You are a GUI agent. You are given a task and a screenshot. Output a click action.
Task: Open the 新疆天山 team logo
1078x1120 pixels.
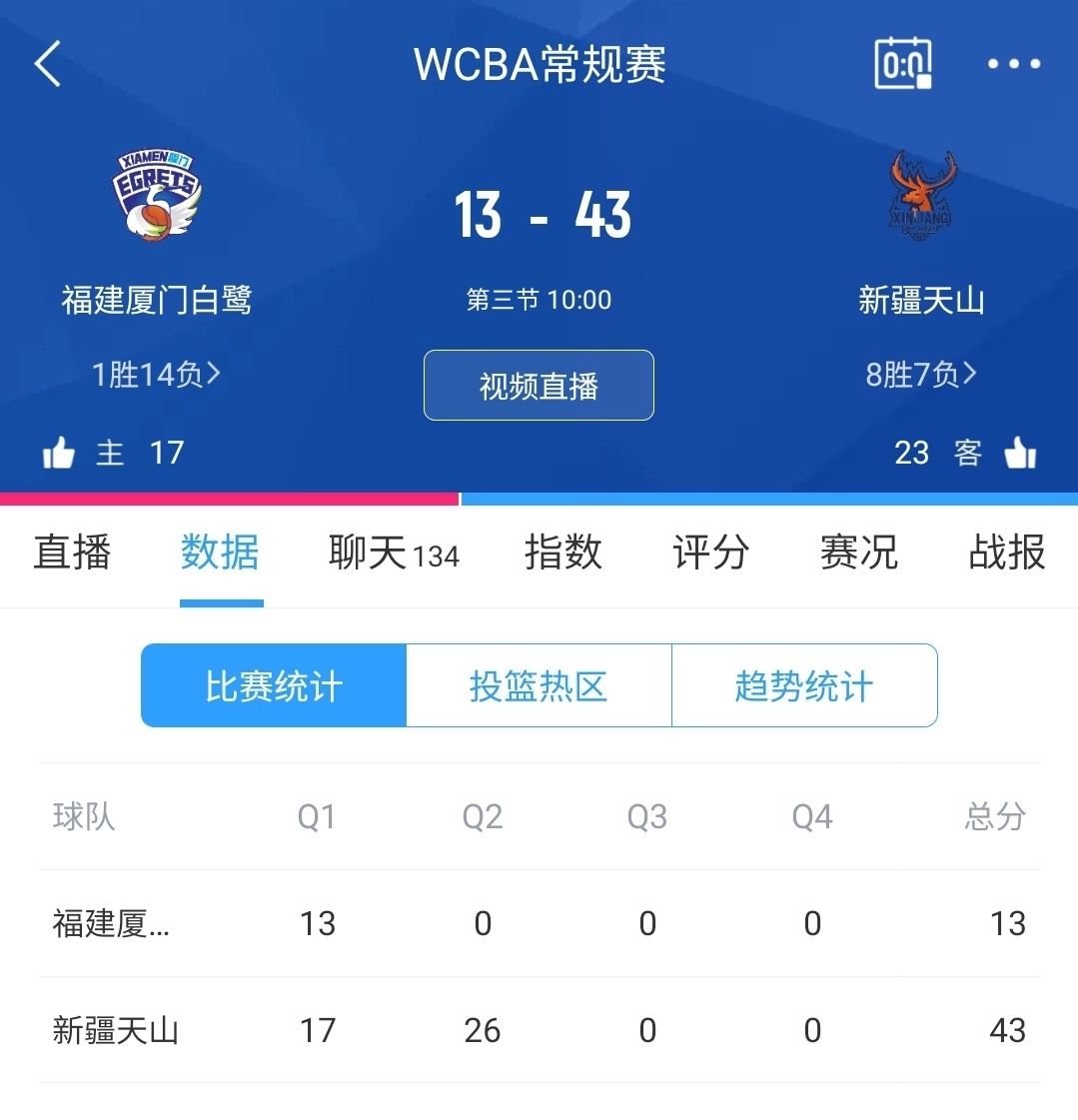[921, 194]
